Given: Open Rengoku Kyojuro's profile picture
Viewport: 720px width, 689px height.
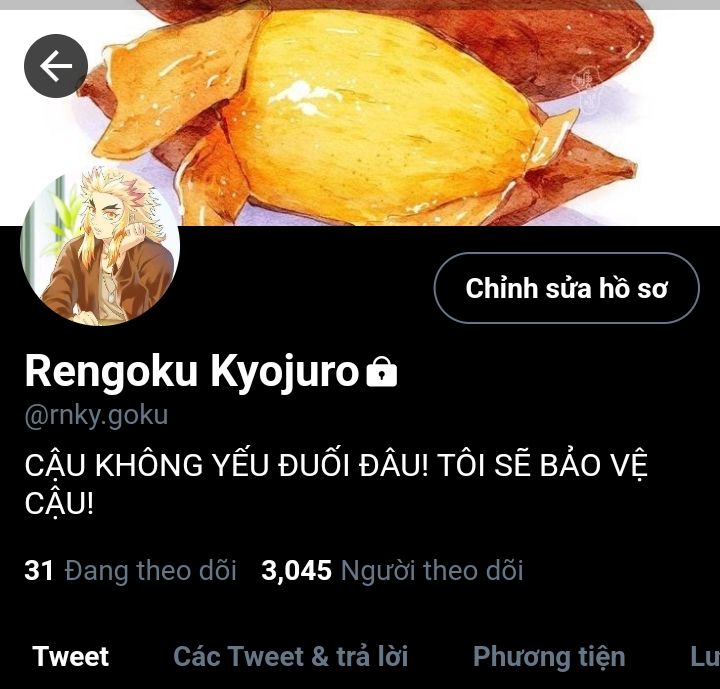Looking at the screenshot, I should (100, 246).
